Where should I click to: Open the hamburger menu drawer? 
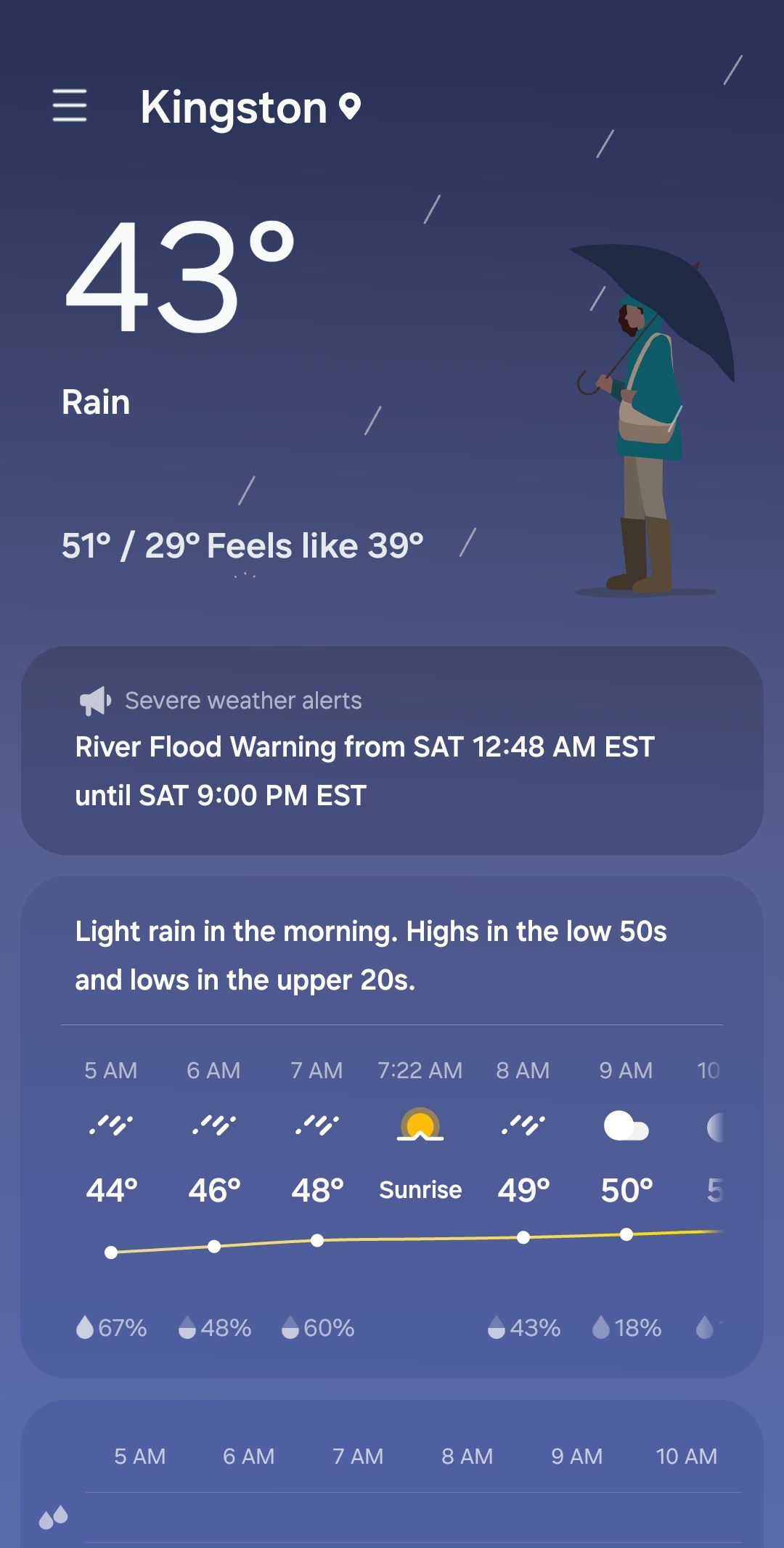click(70, 106)
